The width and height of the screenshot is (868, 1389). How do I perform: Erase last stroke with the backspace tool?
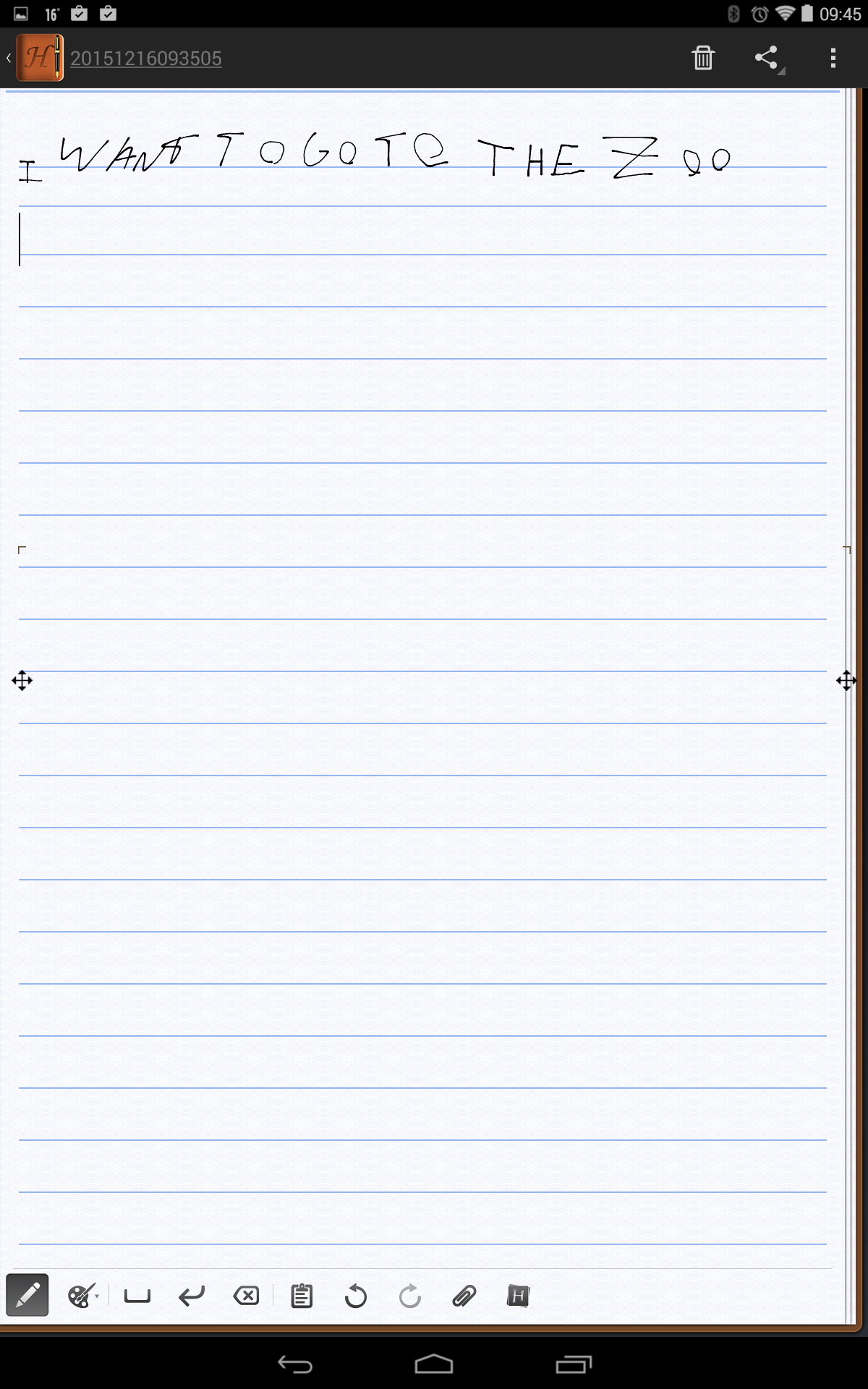(246, 1296)
